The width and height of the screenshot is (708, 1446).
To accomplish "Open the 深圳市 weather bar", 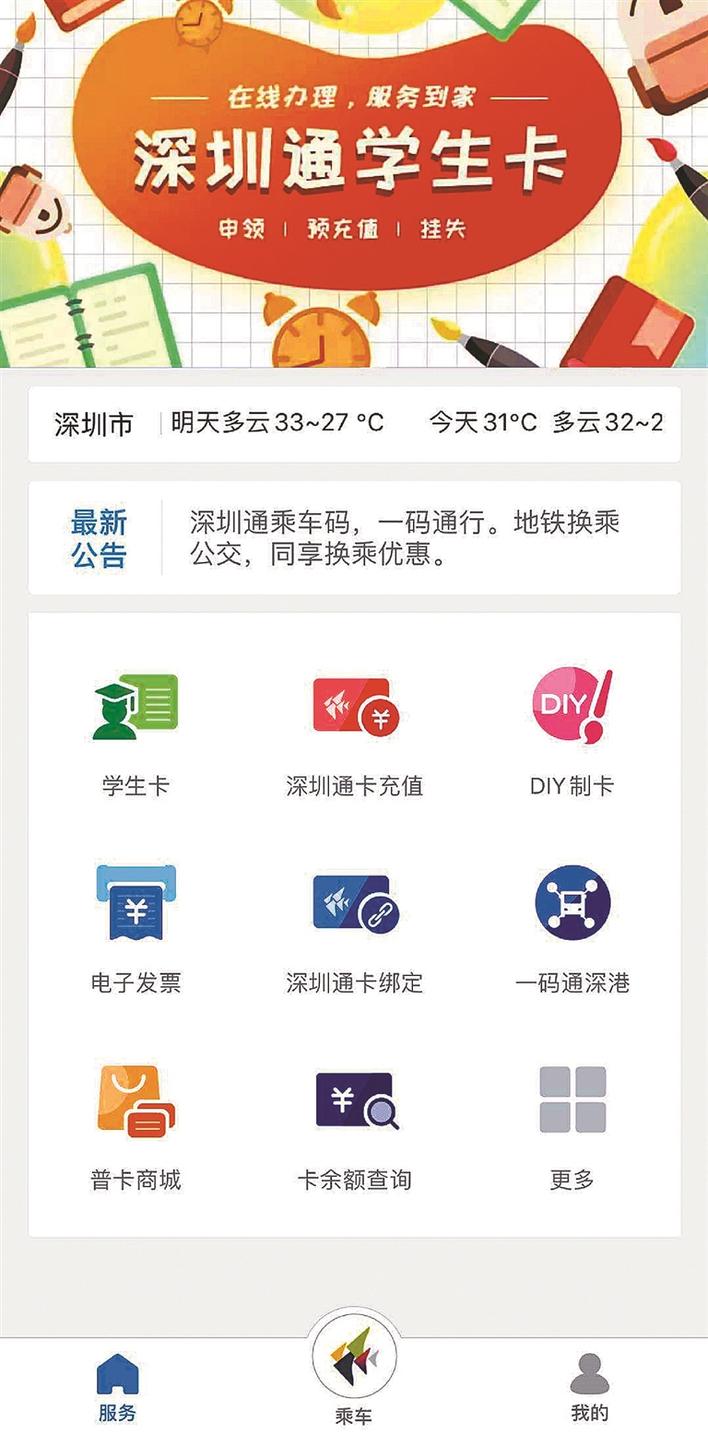I will 354,424.
